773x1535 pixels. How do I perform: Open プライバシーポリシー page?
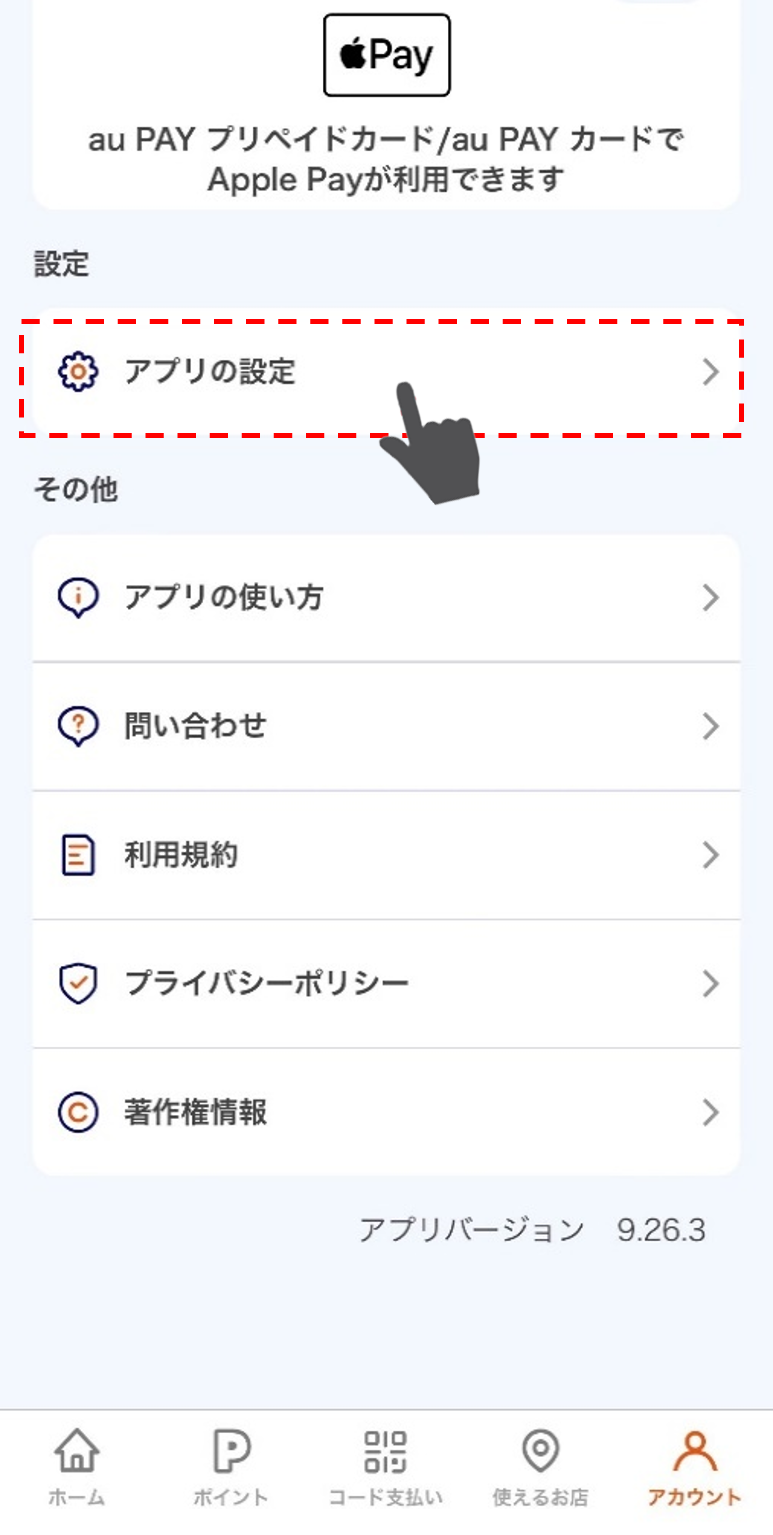tap(386, 984)
